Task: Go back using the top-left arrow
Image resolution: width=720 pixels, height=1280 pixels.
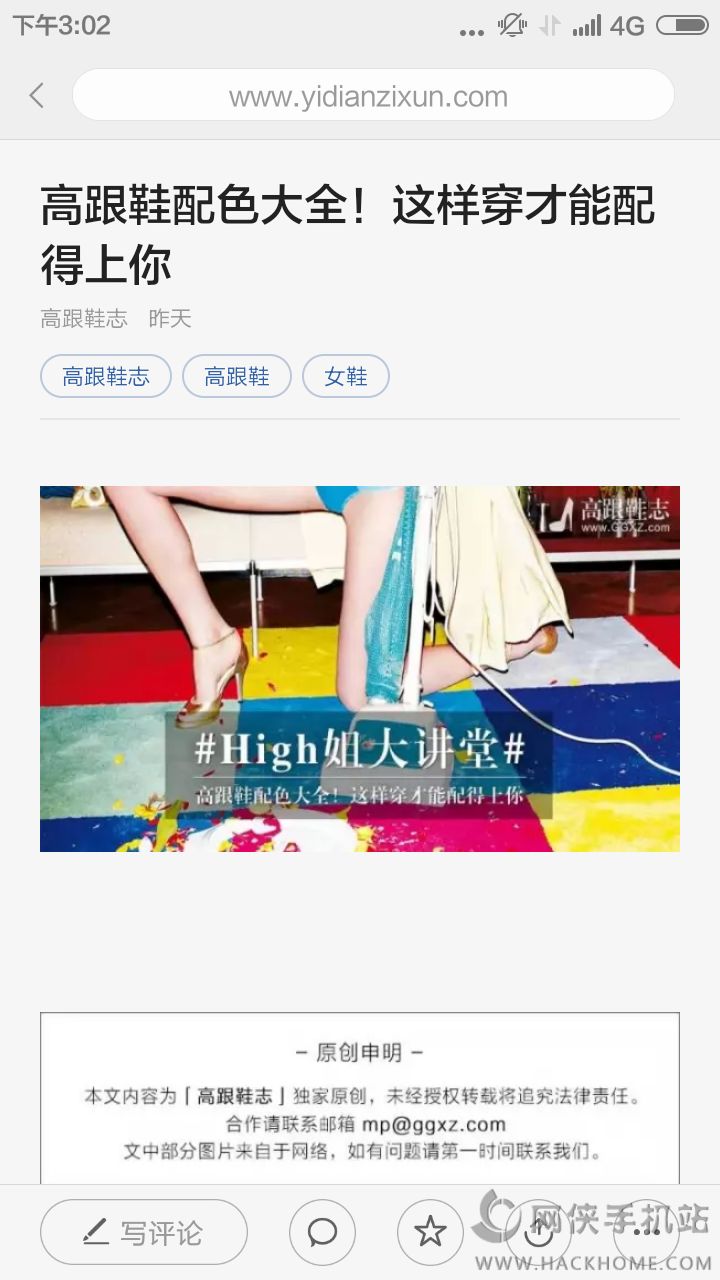Action: click(x=37, y=96)
